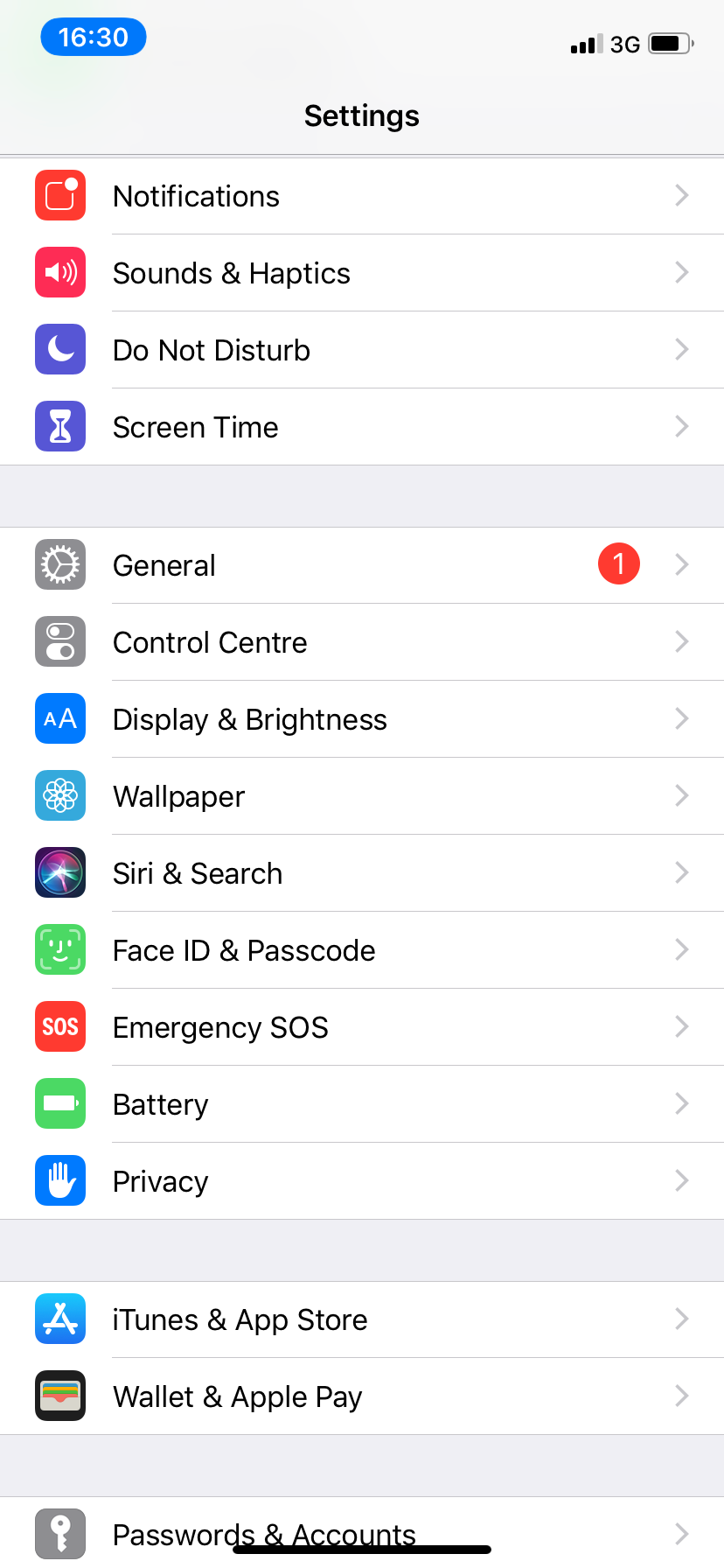This screenshot has height=1568, width=724.
Task: Open Face ID & Passcode
Action: tap(362, 950)
